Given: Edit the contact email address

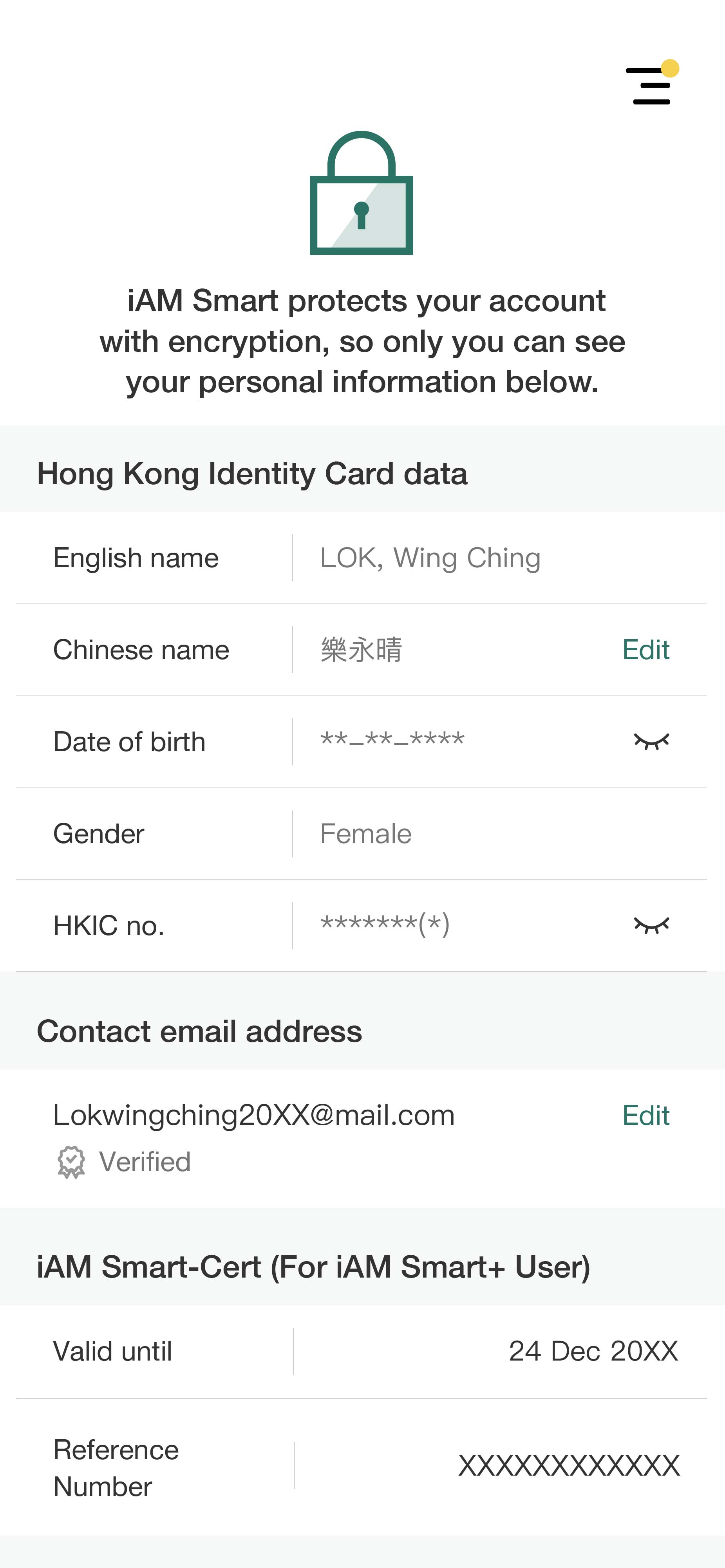Looking at the screenshot, I should click(x=645, y=1115).
